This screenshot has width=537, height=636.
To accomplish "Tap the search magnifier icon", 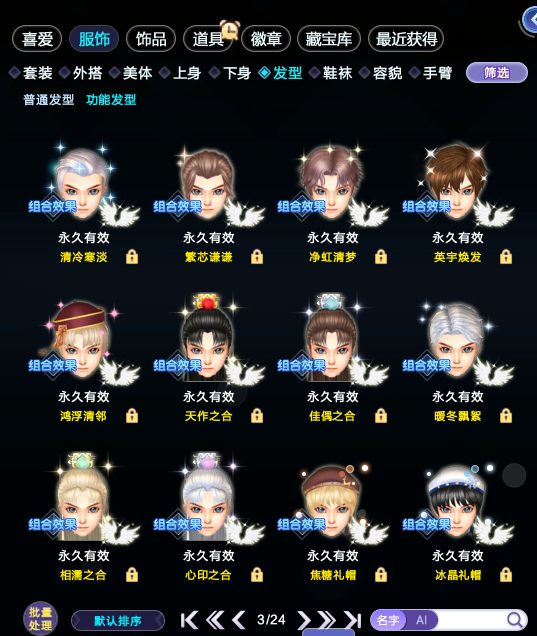I will (515, 620).
